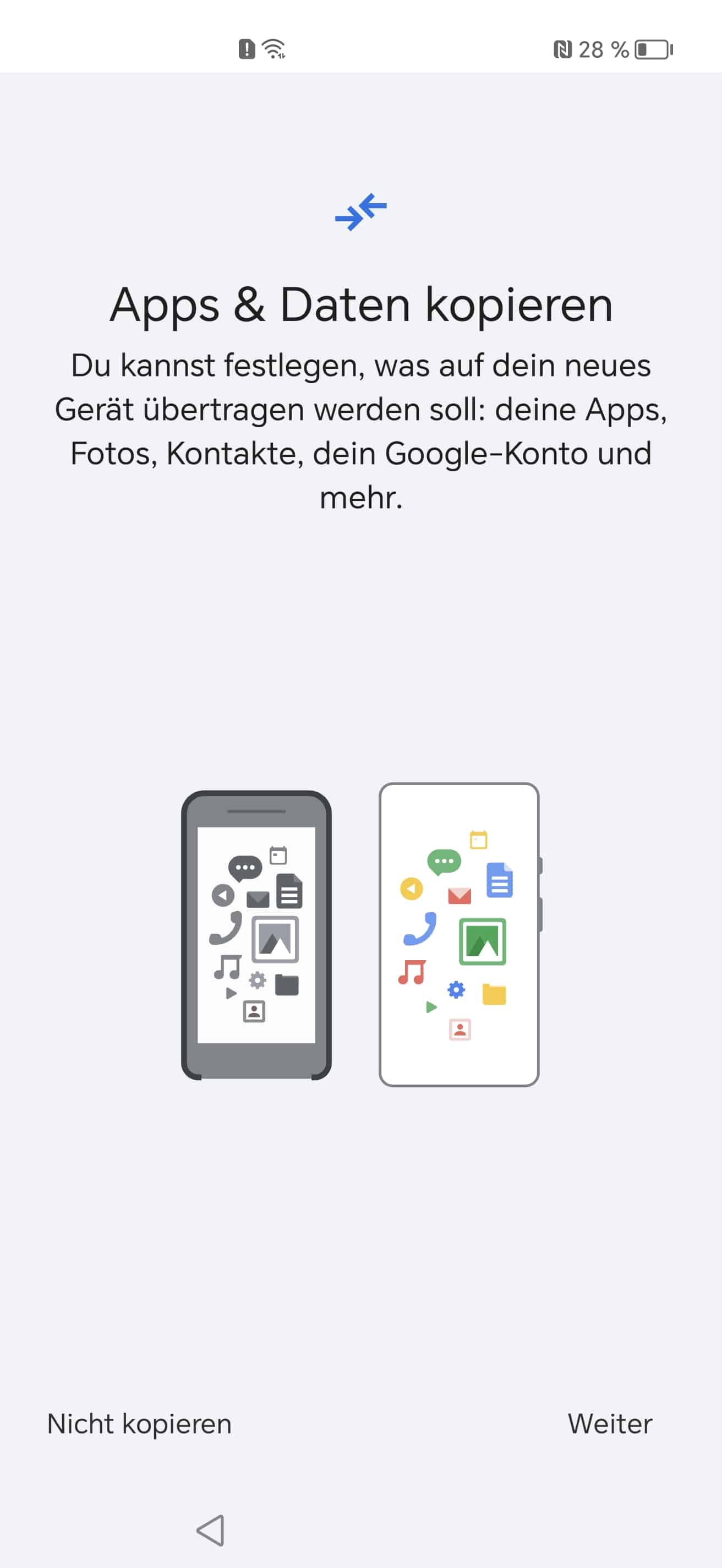The image size is (722, 1568).
Task: Go back with the system back arrow
Action: pos(210,1529)
